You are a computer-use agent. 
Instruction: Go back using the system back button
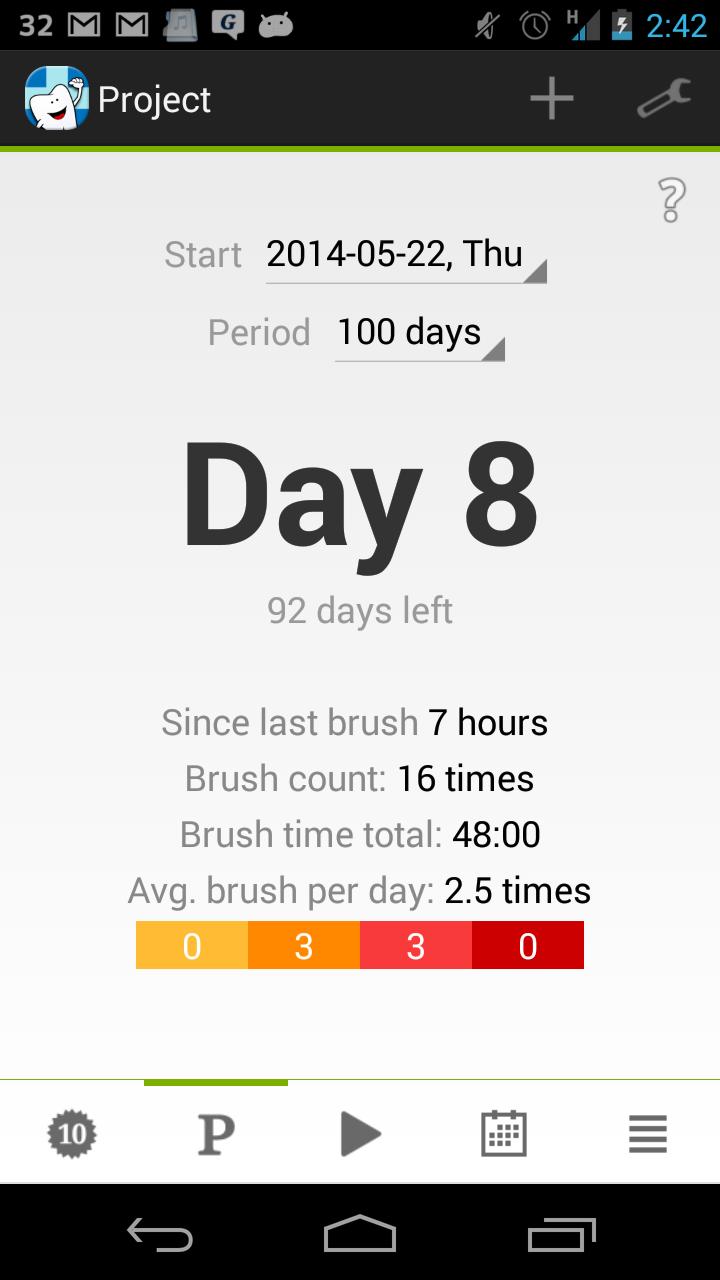tap(160, 1236)
